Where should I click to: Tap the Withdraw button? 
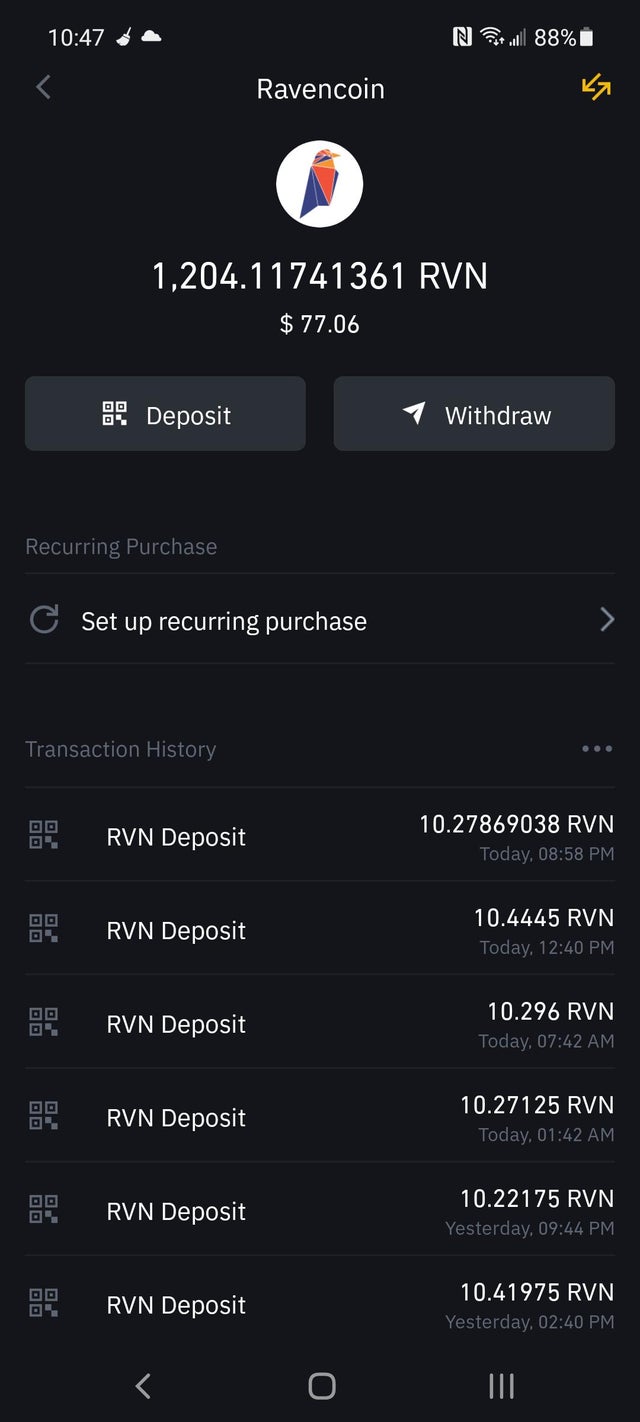[x=474, y=414]
